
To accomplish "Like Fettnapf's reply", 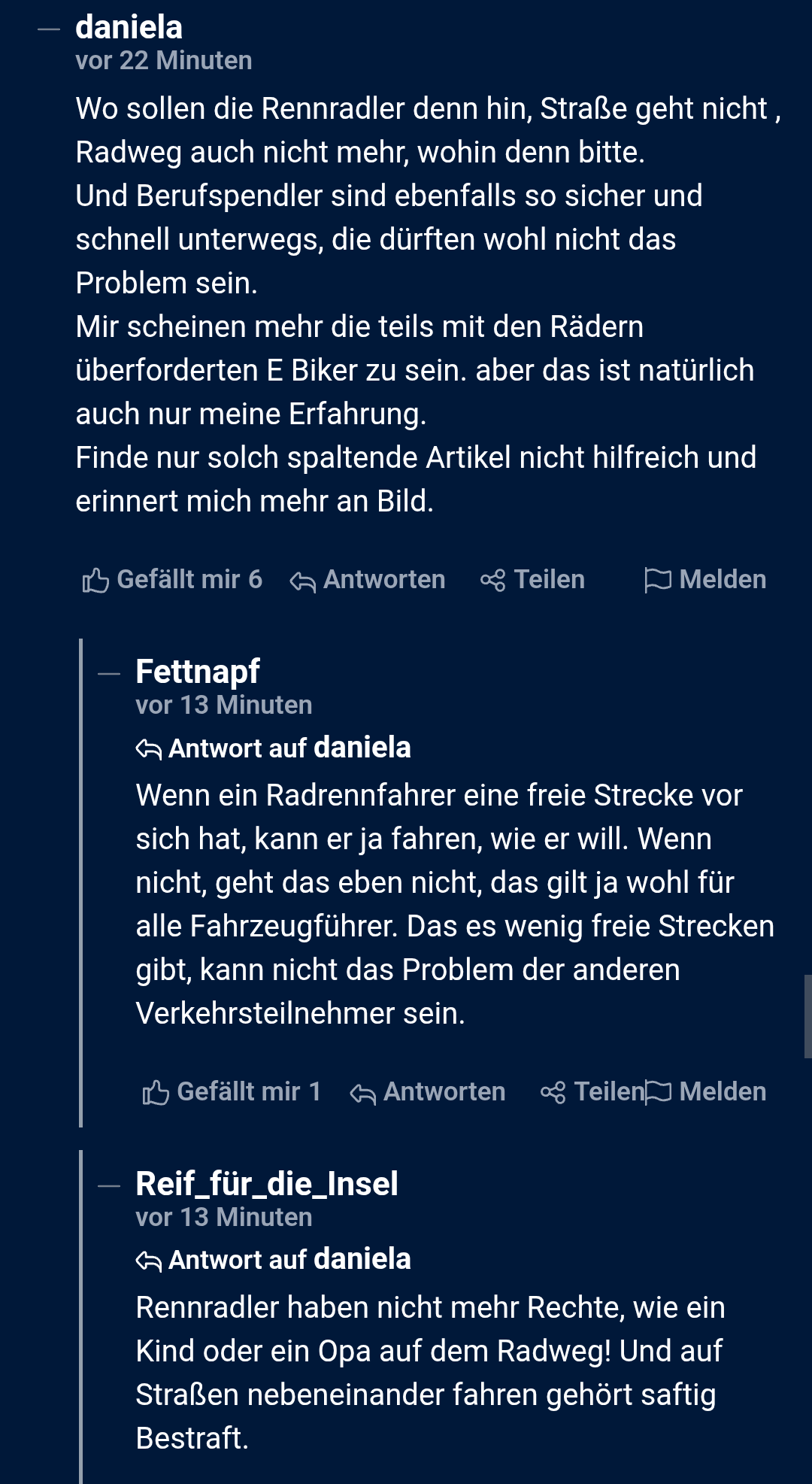I will [232, 1092].
